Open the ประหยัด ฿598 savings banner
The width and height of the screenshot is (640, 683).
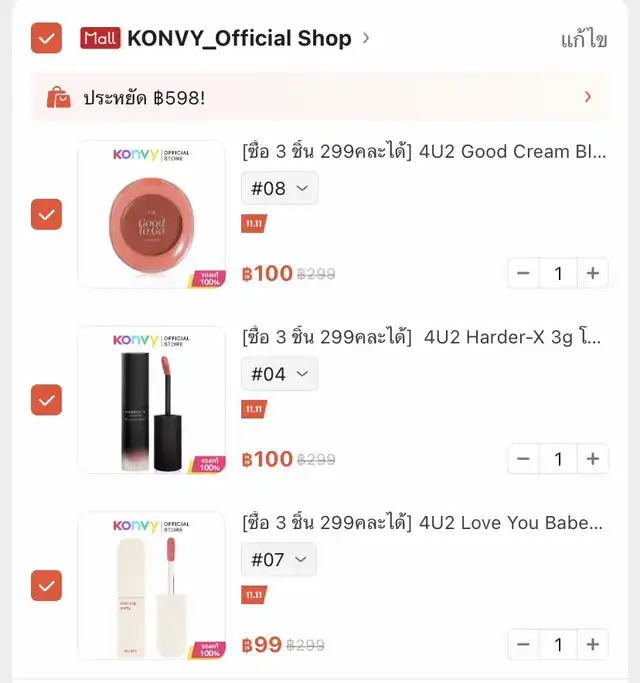tap(320, 97)
